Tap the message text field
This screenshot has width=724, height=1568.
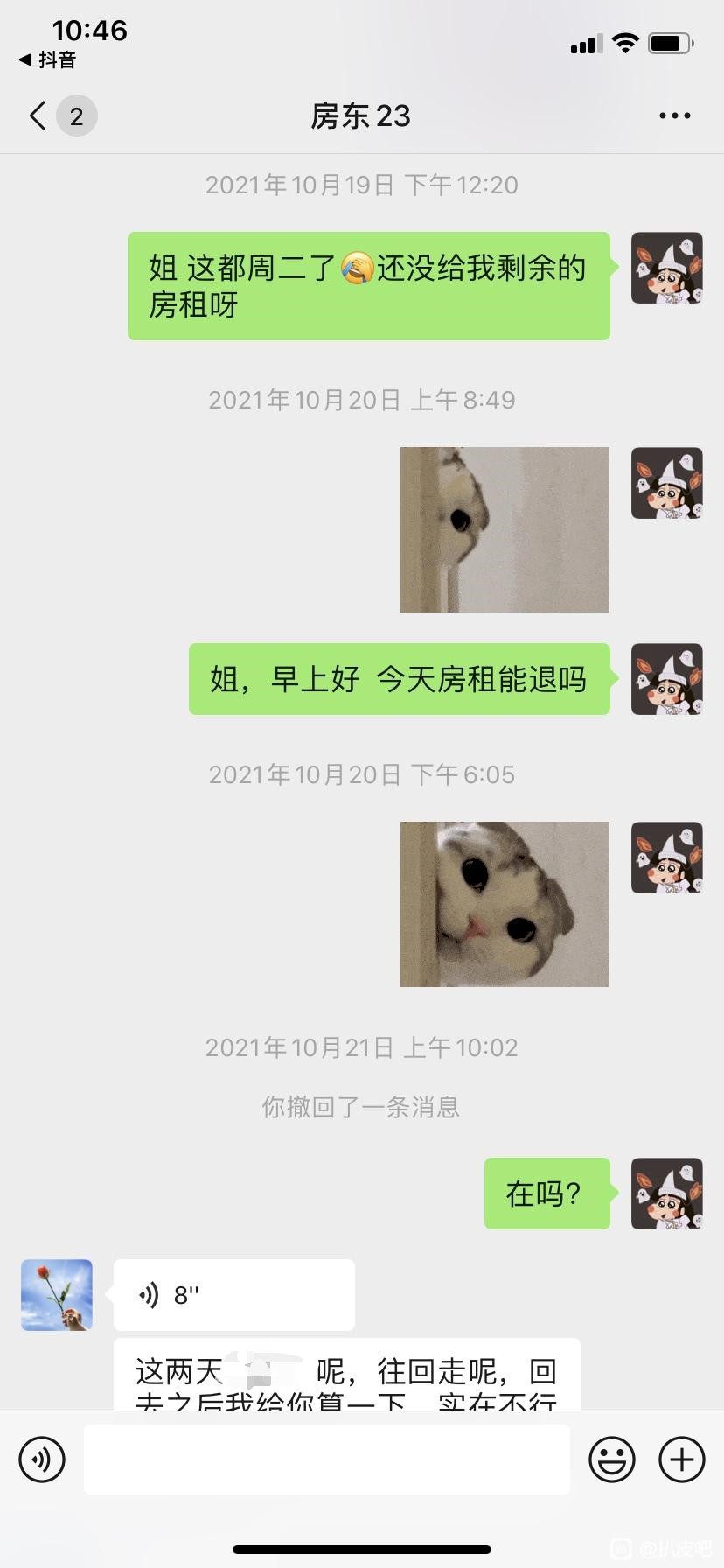pyautogui.click(x=326, y=1459)
